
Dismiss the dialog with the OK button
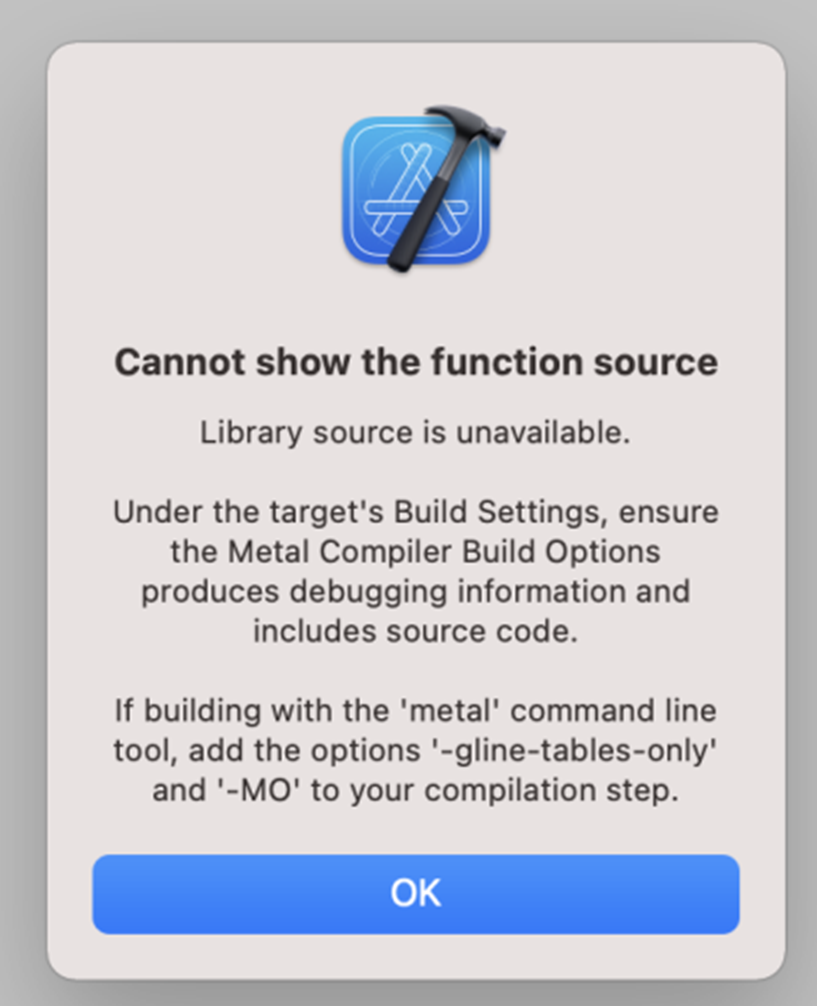(x=415, y=893)
